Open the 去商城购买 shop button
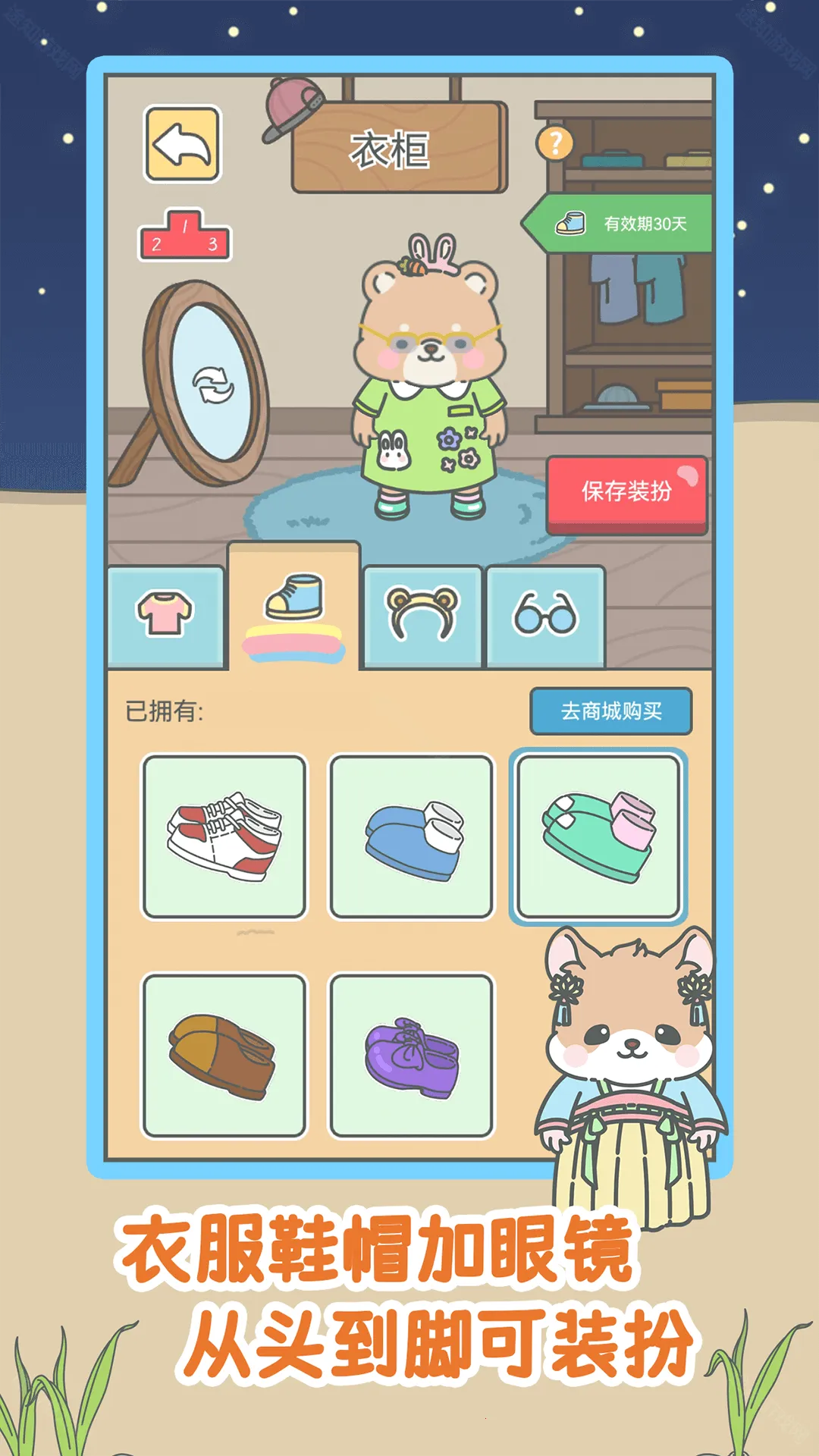Image resolution: width=819 pixels, height=1456 pixels. 613,709
